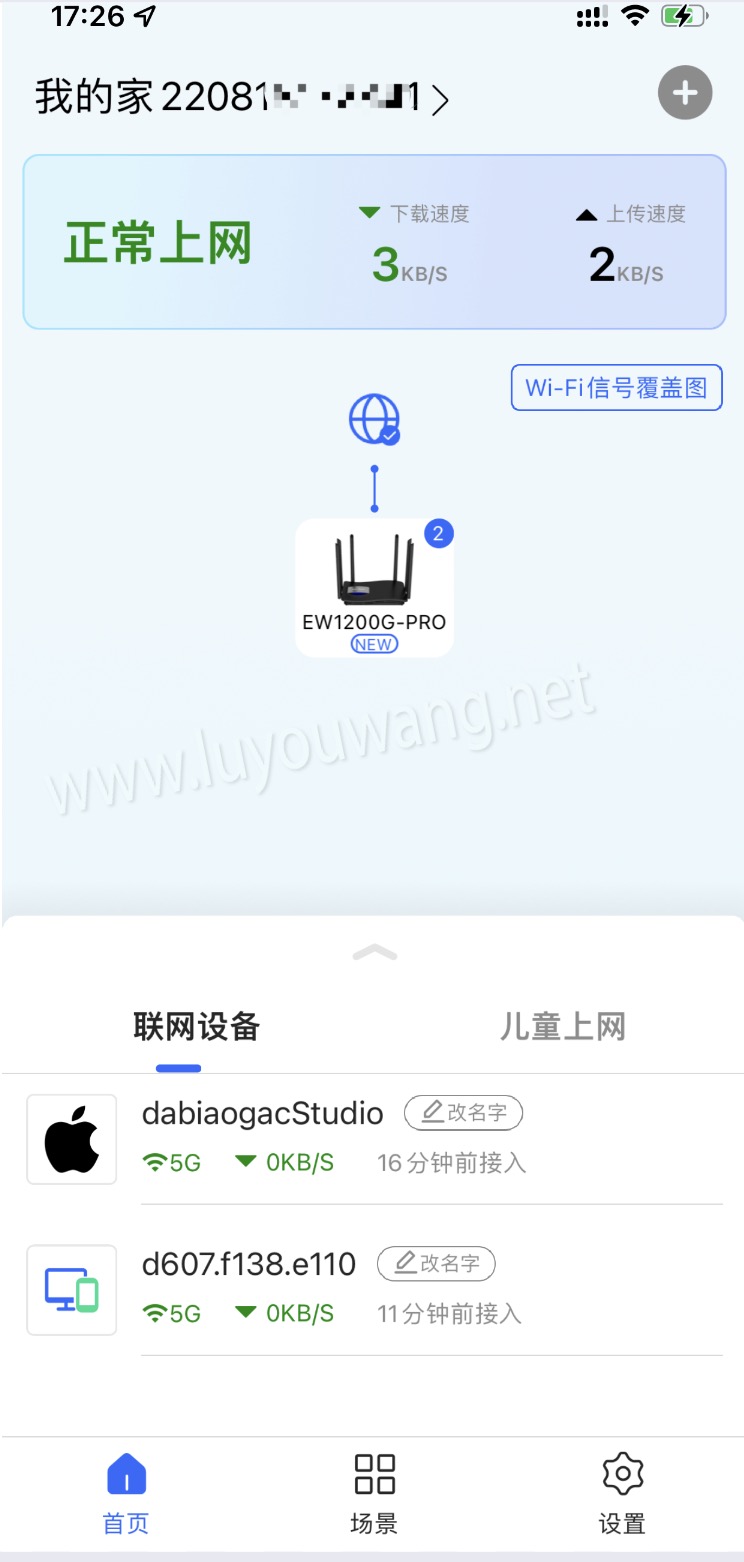Open 设置 (Settings) from the bottom navigation

(x=621, y=1492)
